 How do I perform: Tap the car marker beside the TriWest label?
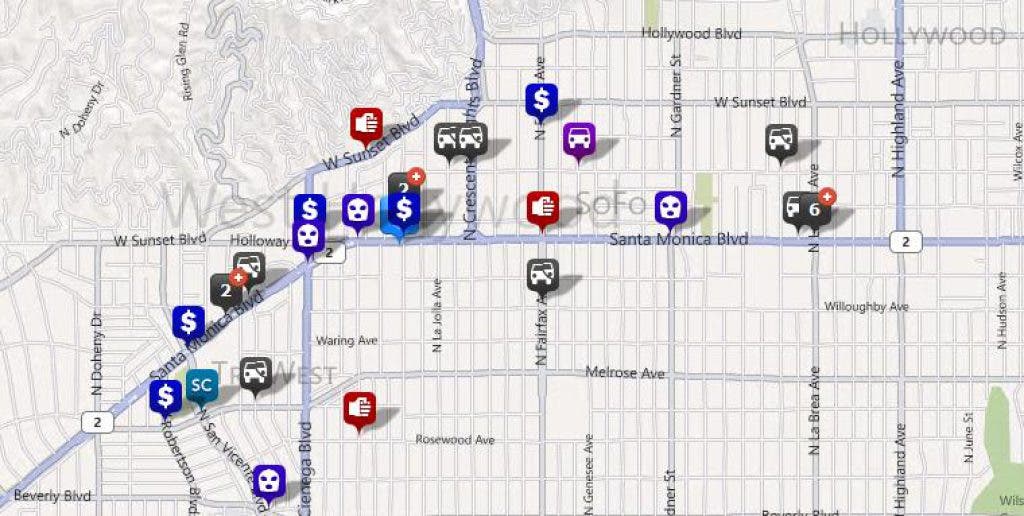coord(257,373)
